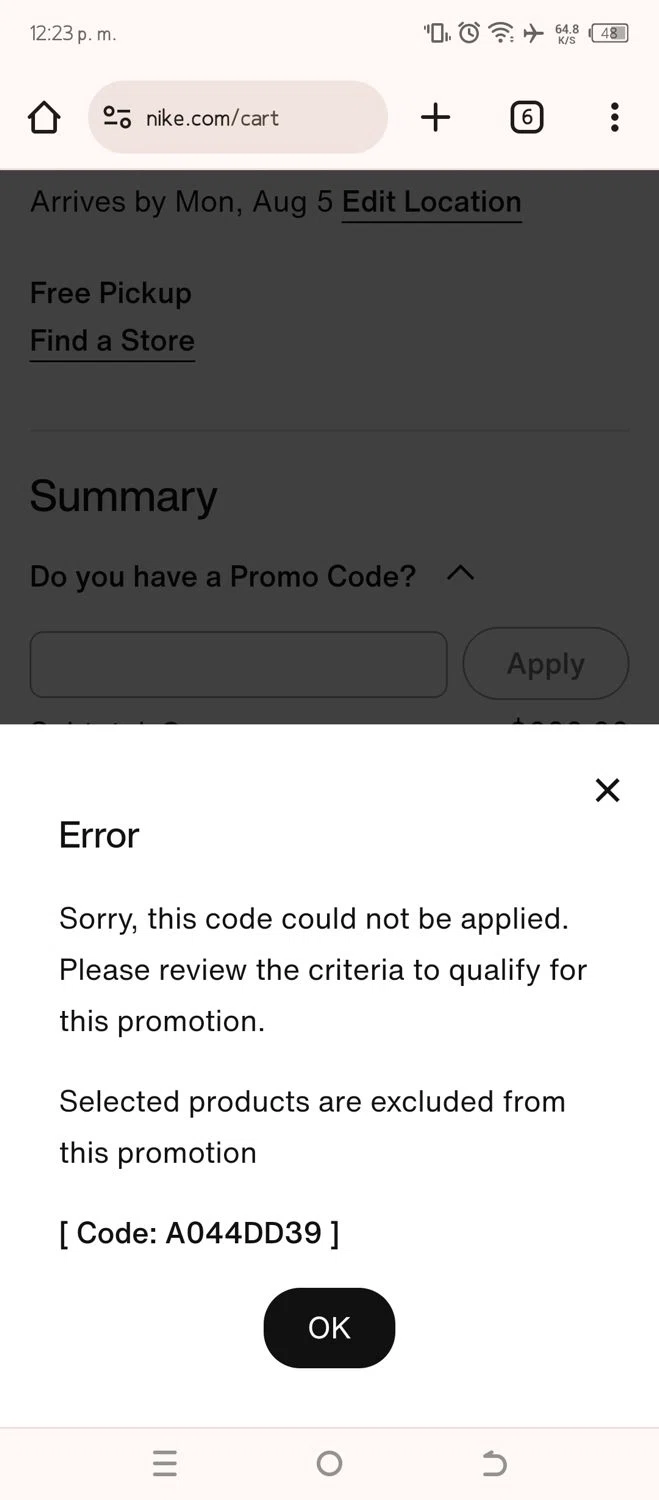Screen dimensions: 659x1500
Task: Open the browser home page
Action: click(x=44, y=118)
